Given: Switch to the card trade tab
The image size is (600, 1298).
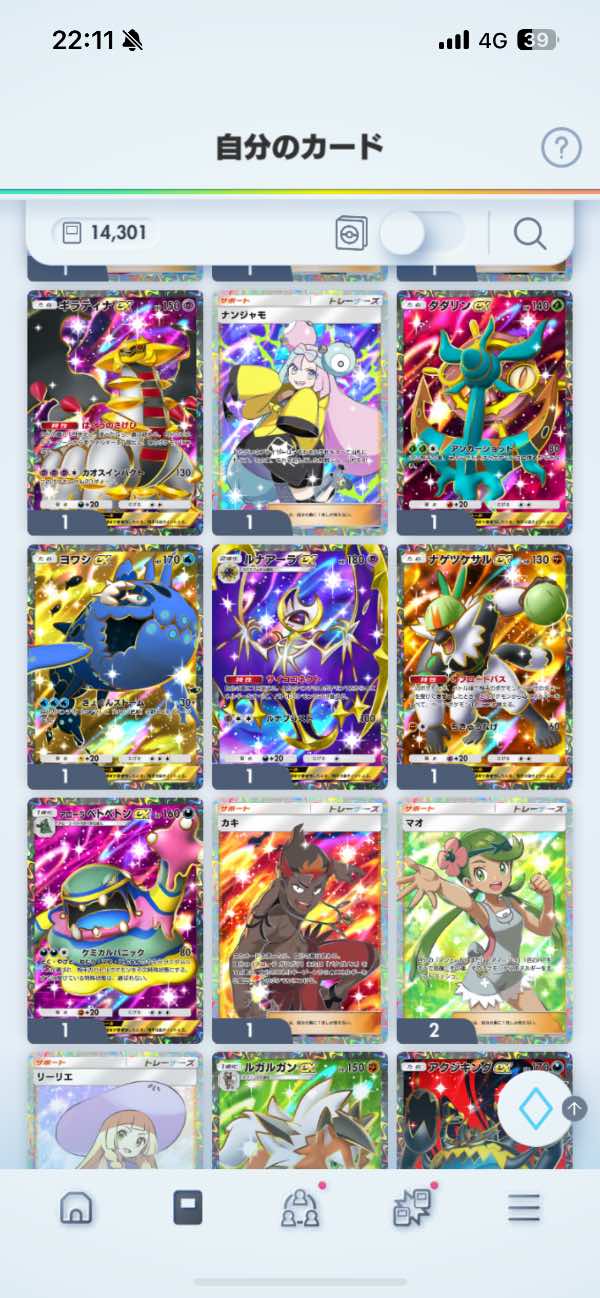Looking at the screenshot, I should [x=412, y=1208].
